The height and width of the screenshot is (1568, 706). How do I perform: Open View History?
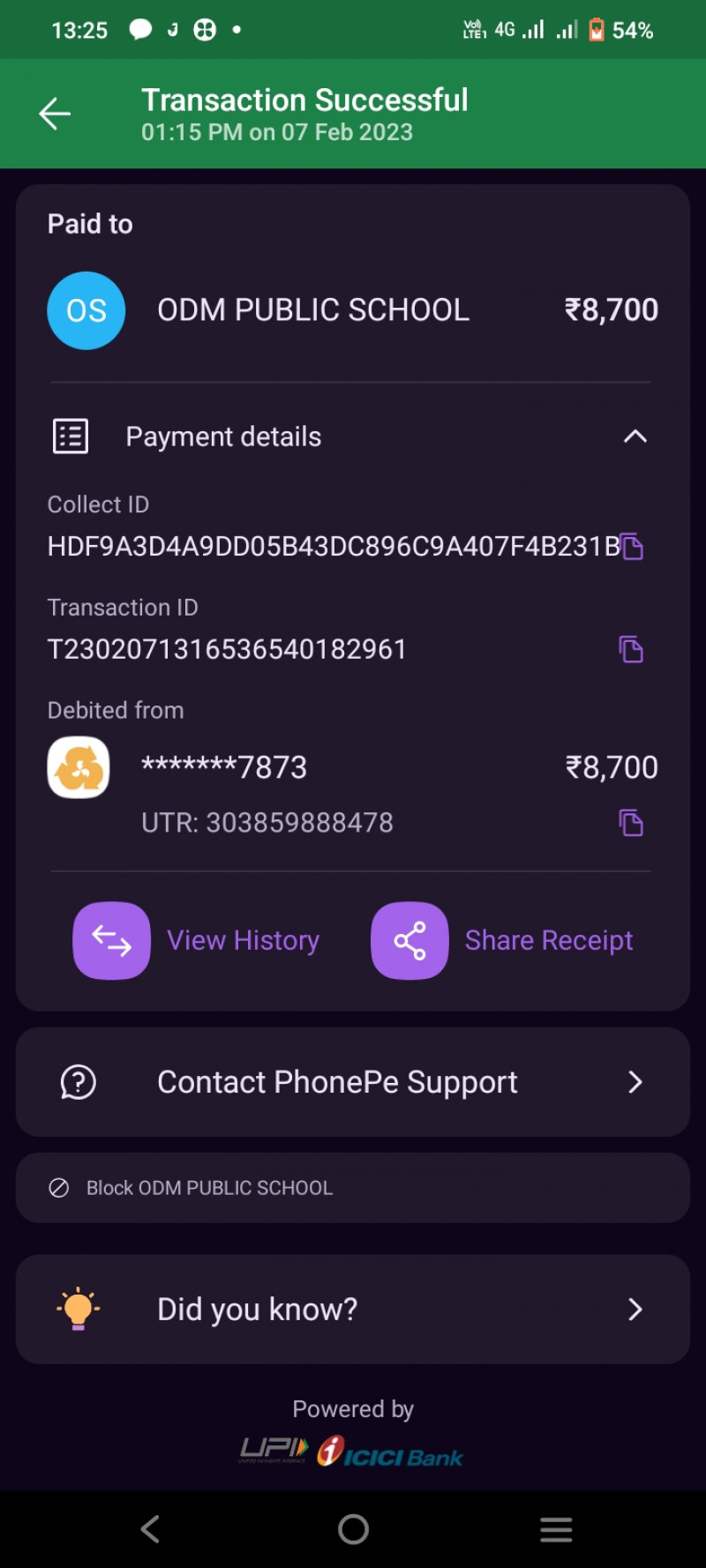pos(197,941)
